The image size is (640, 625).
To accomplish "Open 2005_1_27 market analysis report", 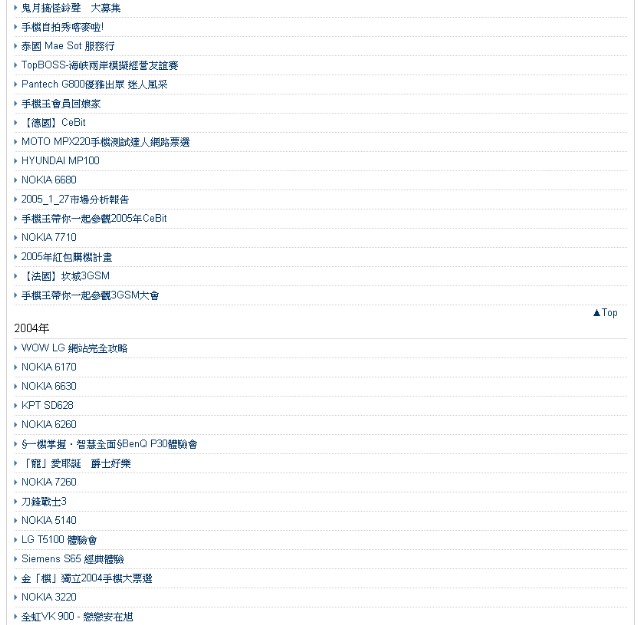I will click(x=75, y=200).
